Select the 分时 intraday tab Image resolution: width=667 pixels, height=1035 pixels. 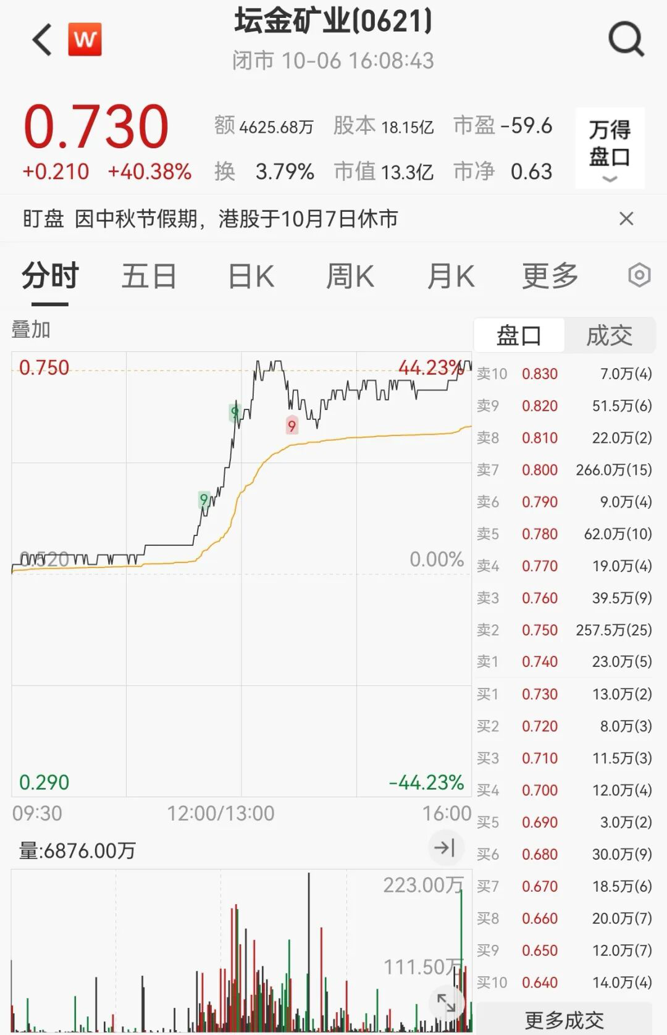point(50,275)
